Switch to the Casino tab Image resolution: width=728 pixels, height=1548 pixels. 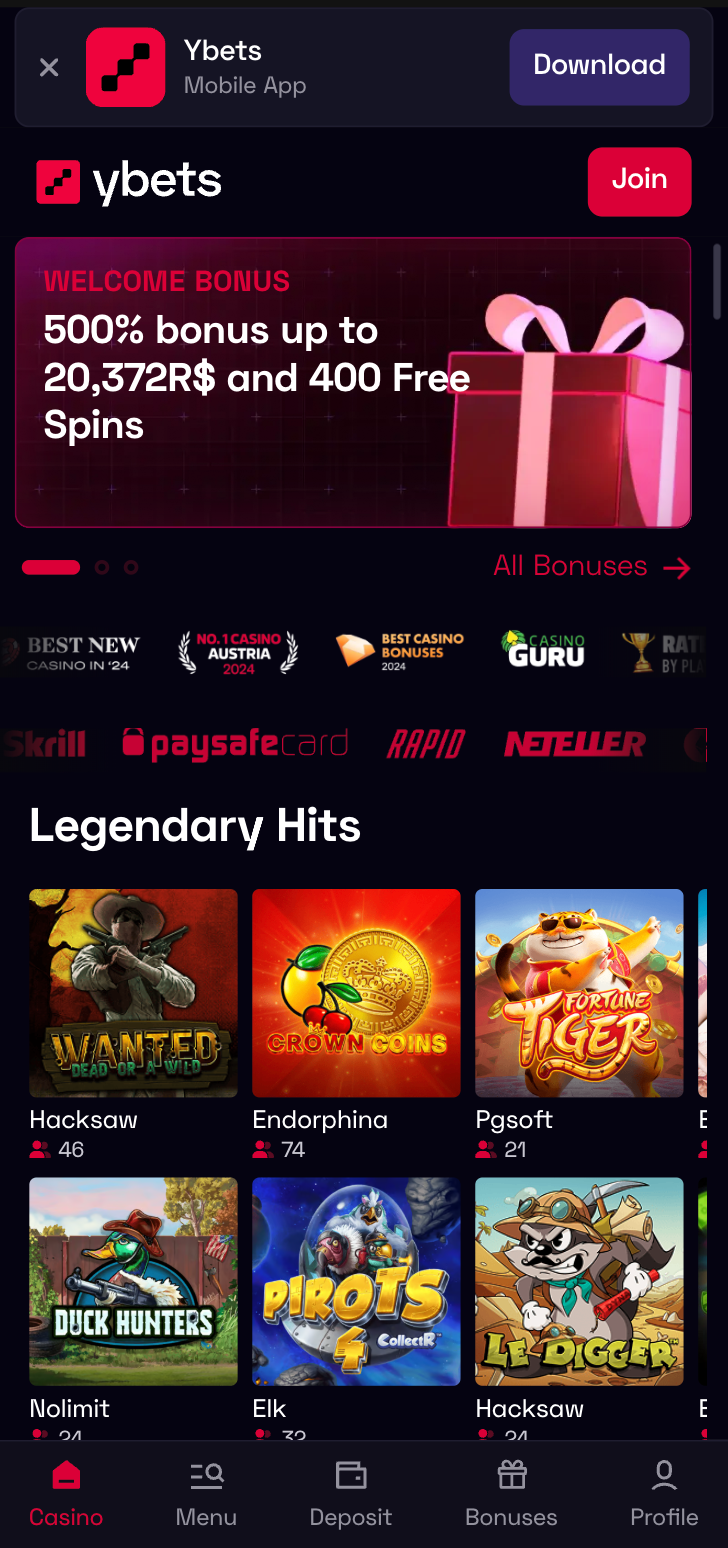coord(66,1494)
